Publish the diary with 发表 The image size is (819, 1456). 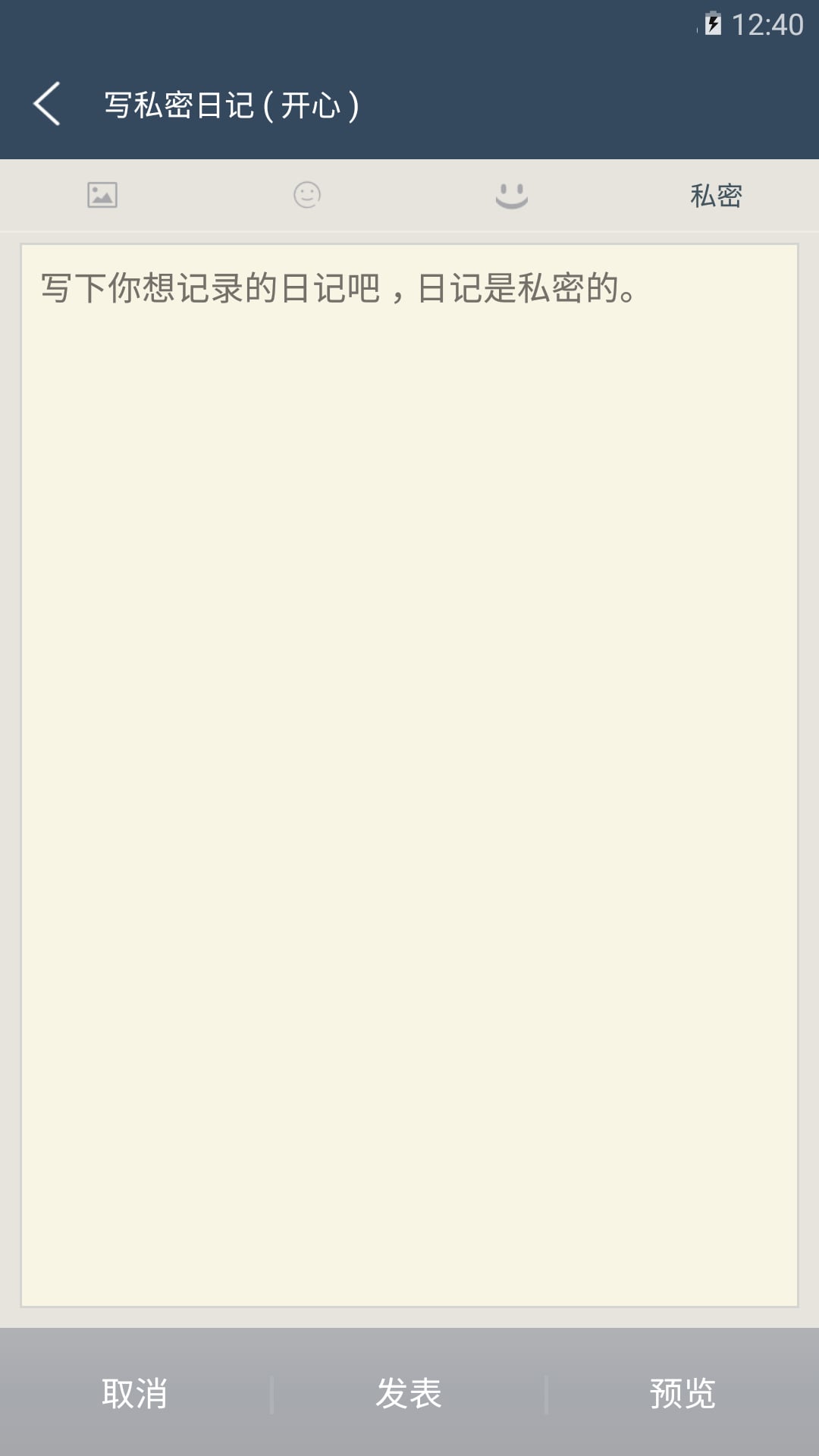(409, 1393)
